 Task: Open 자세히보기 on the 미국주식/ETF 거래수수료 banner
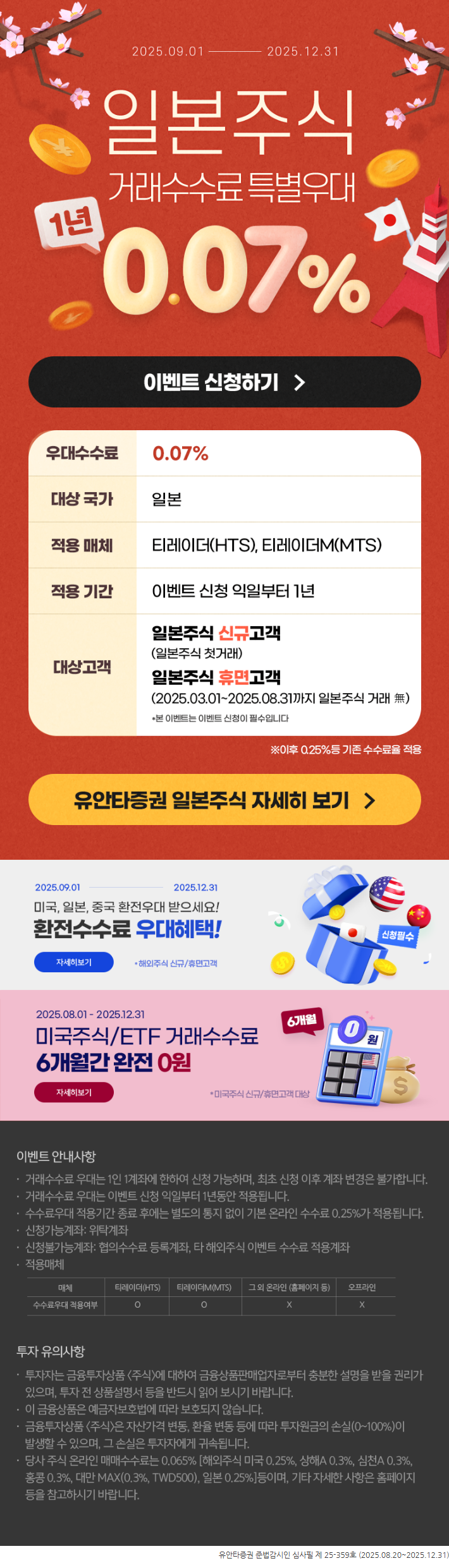(74, 1092)
